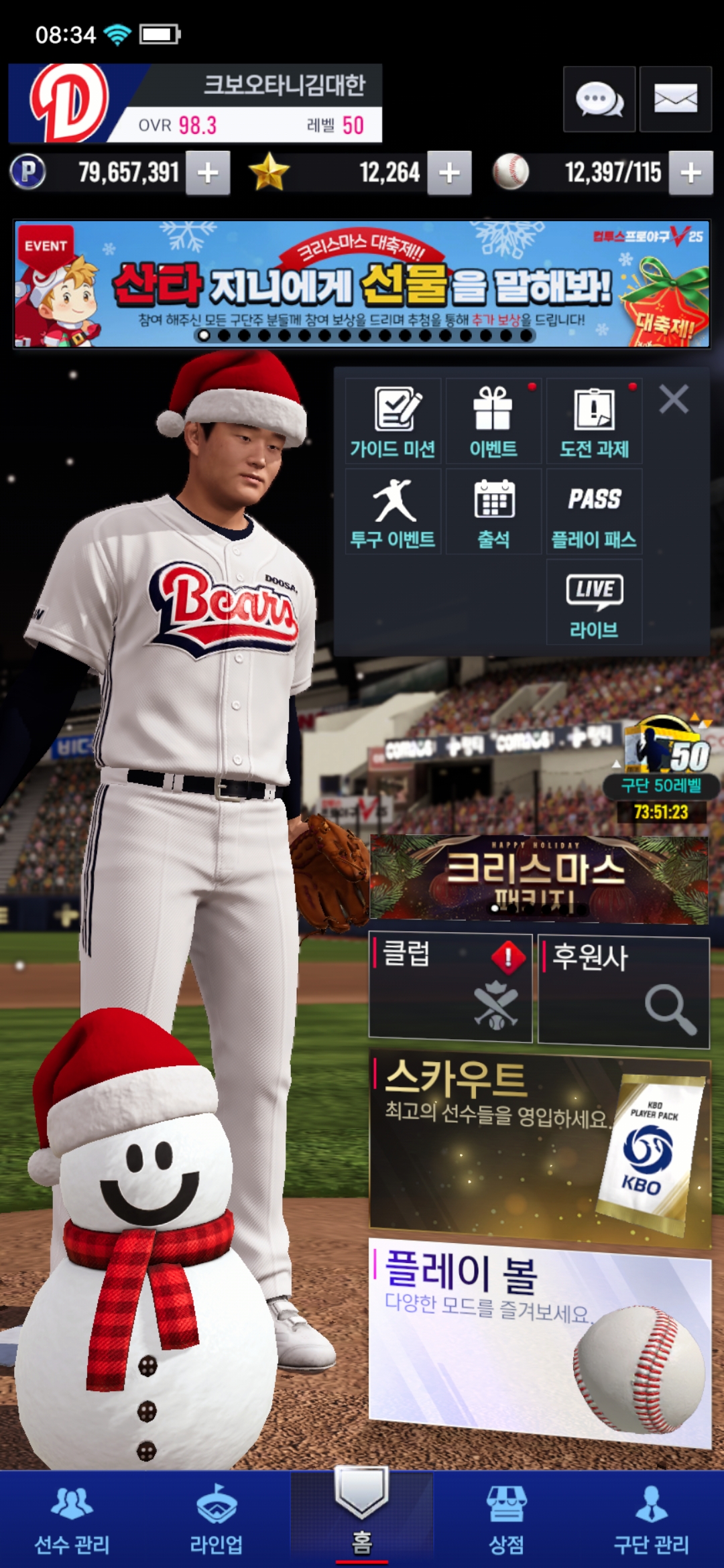Close the quick menu panel
This screenshot has width=724, height=1568.
coord(674,399)
